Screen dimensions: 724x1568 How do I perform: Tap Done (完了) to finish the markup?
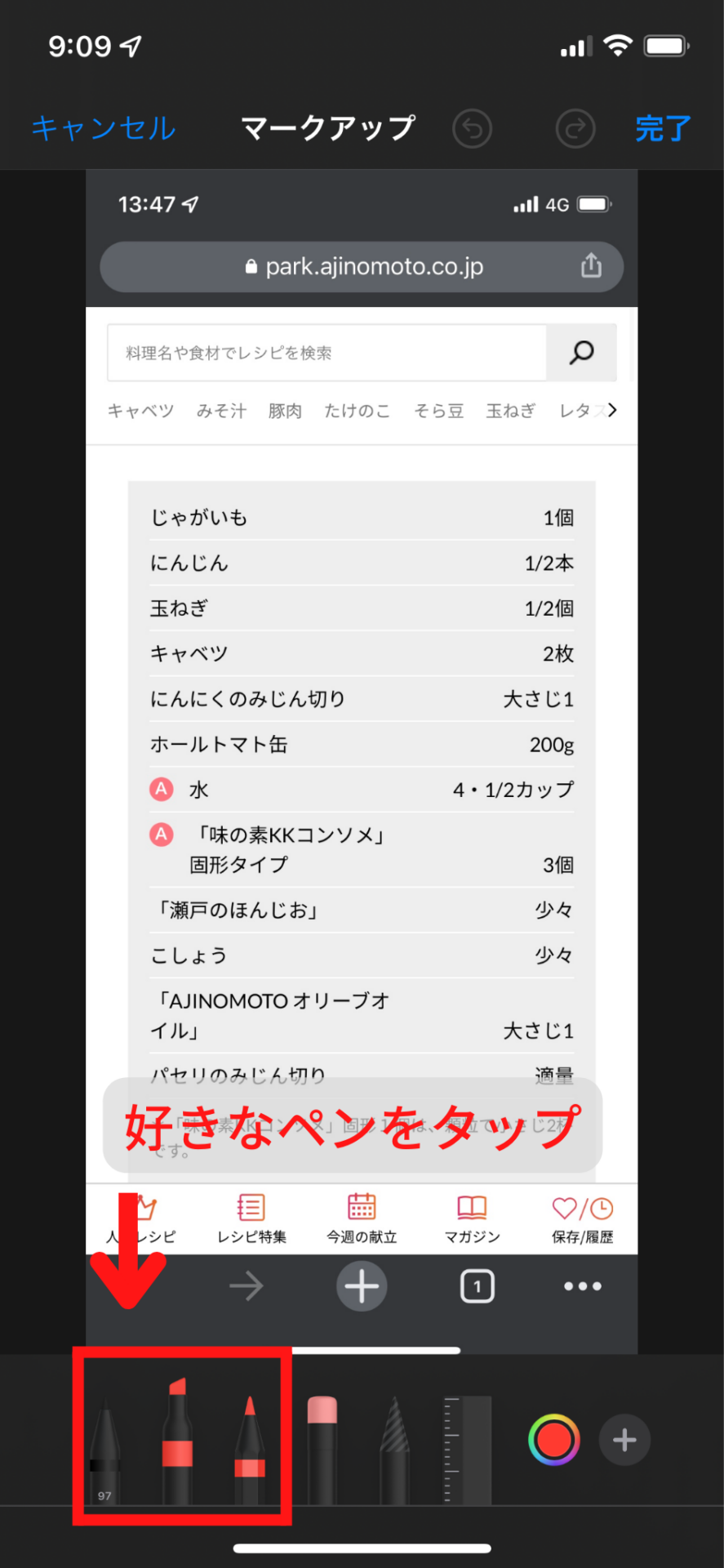tap(663, 128)
